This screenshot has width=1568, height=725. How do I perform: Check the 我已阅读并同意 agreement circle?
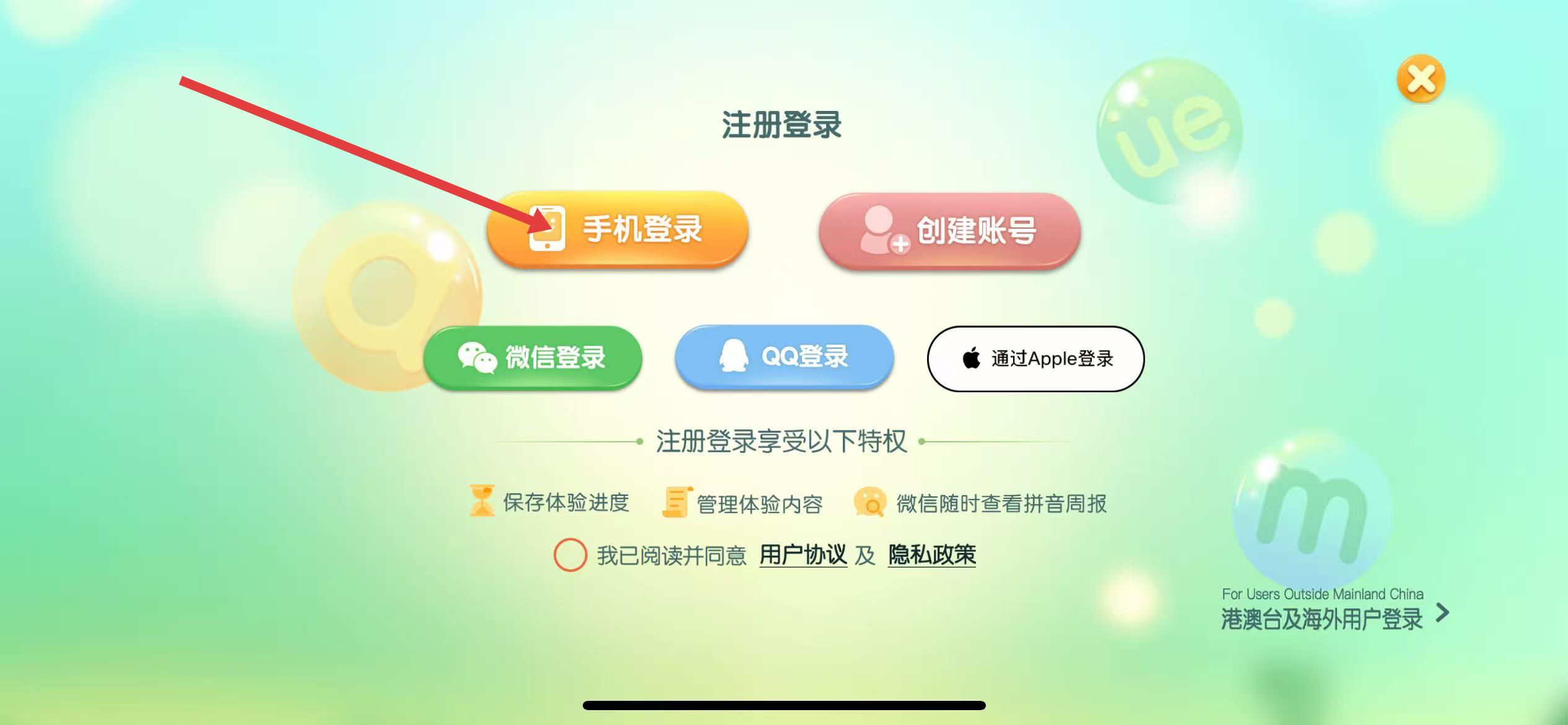point(570,555)
